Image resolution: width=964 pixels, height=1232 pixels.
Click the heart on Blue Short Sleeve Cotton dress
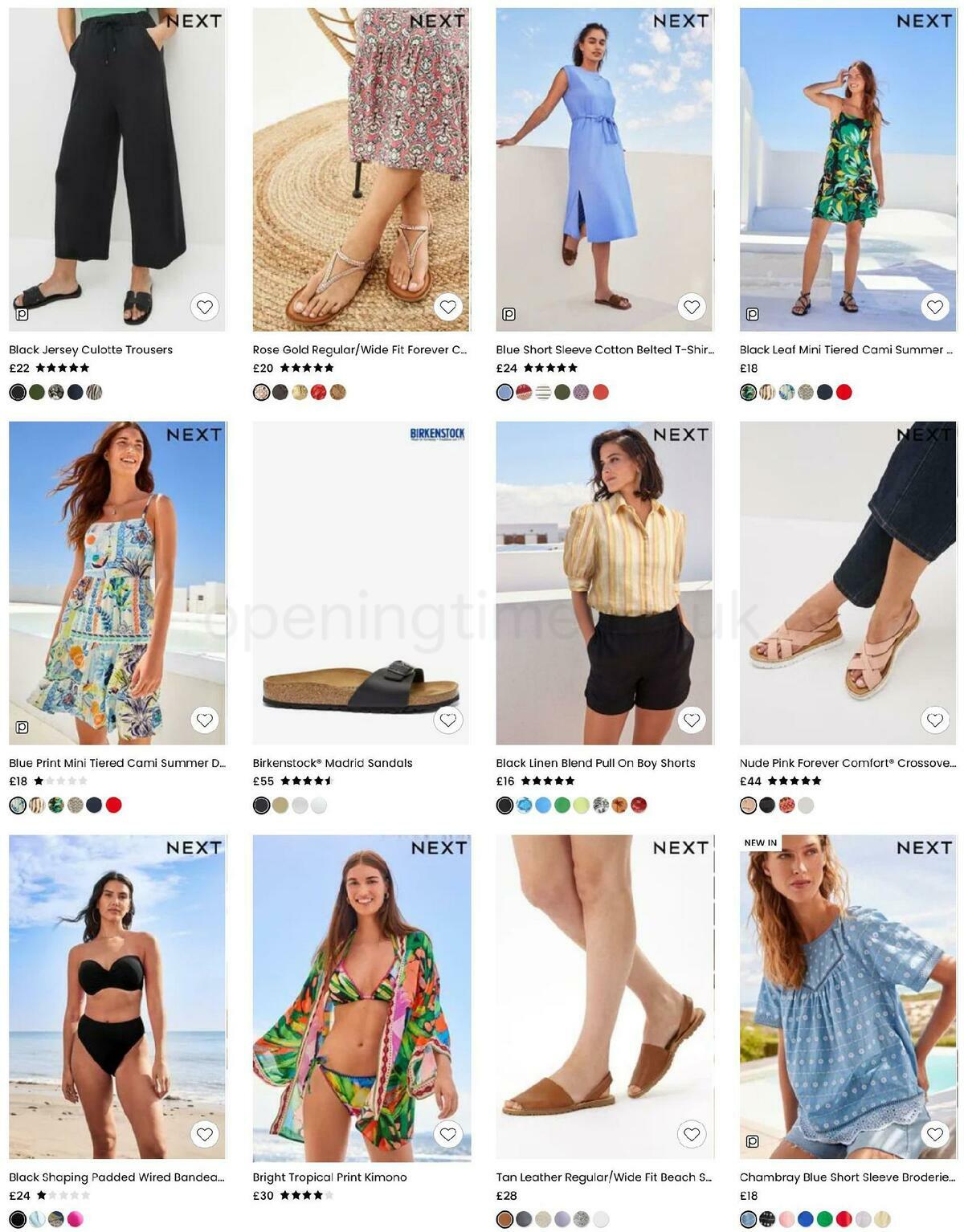click(x=692, y=307)
